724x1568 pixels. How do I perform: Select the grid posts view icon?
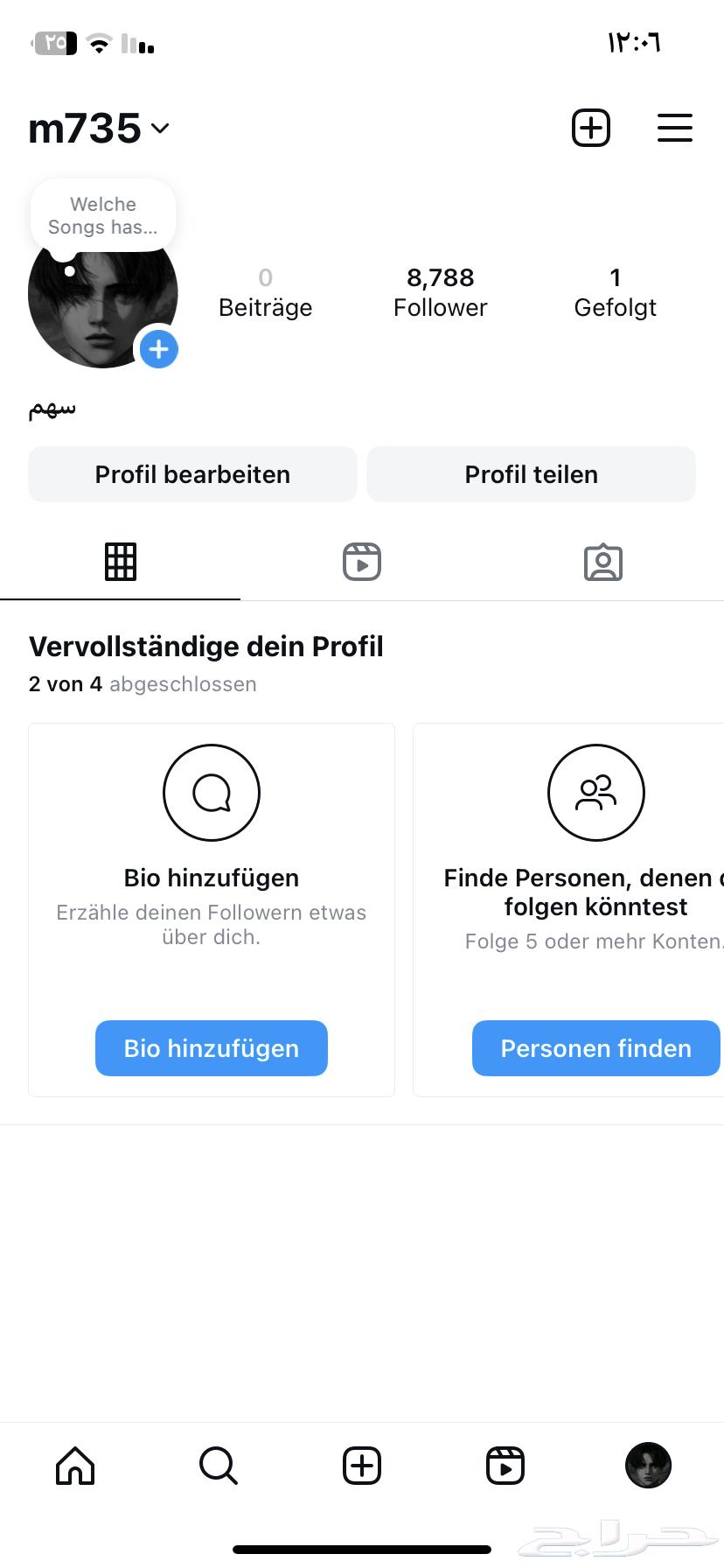pyautogui.click(x=120, y=562)
